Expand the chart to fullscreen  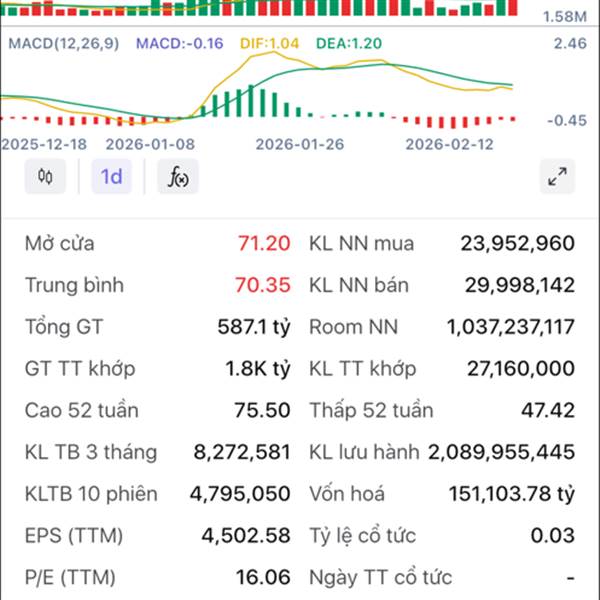557,177
